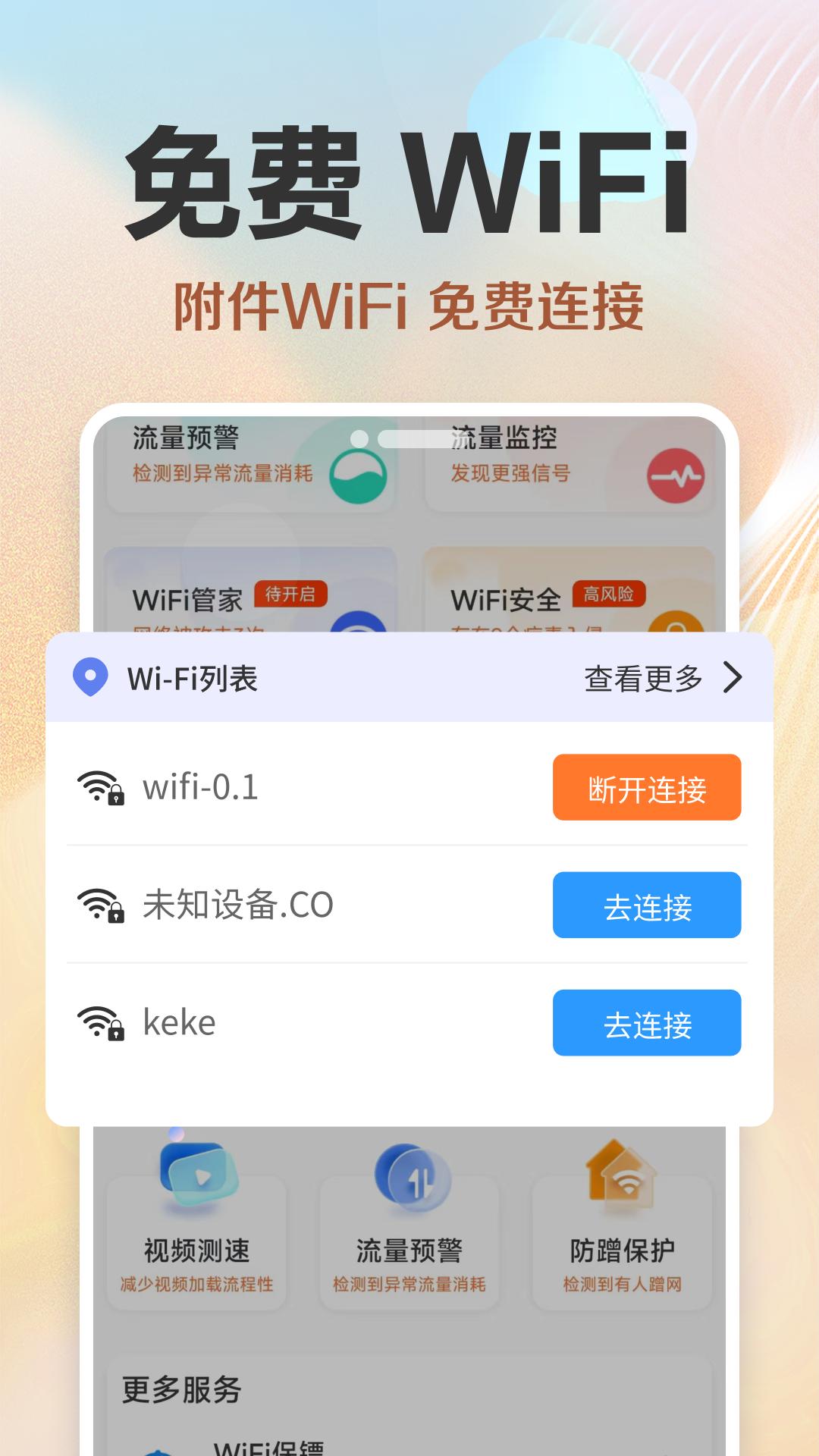Tap the teal 流量预警 water-drop icon
This screenshot has width=819, height=1456.
pos(357,478)
